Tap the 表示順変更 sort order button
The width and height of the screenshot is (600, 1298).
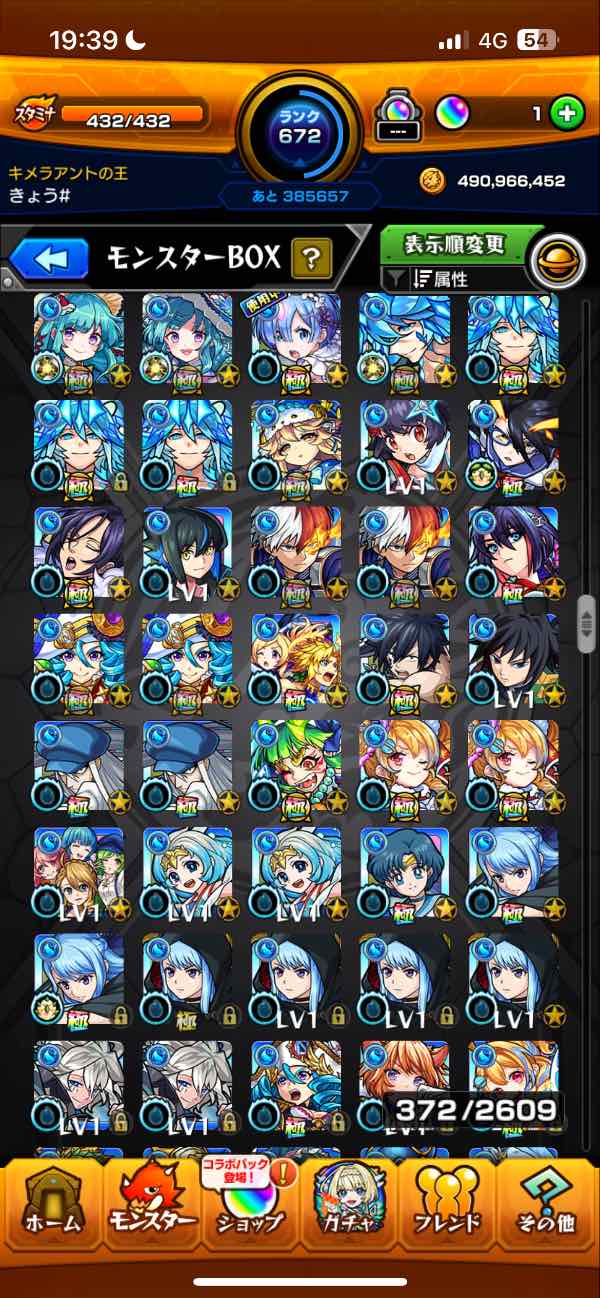tap(455, 244)
